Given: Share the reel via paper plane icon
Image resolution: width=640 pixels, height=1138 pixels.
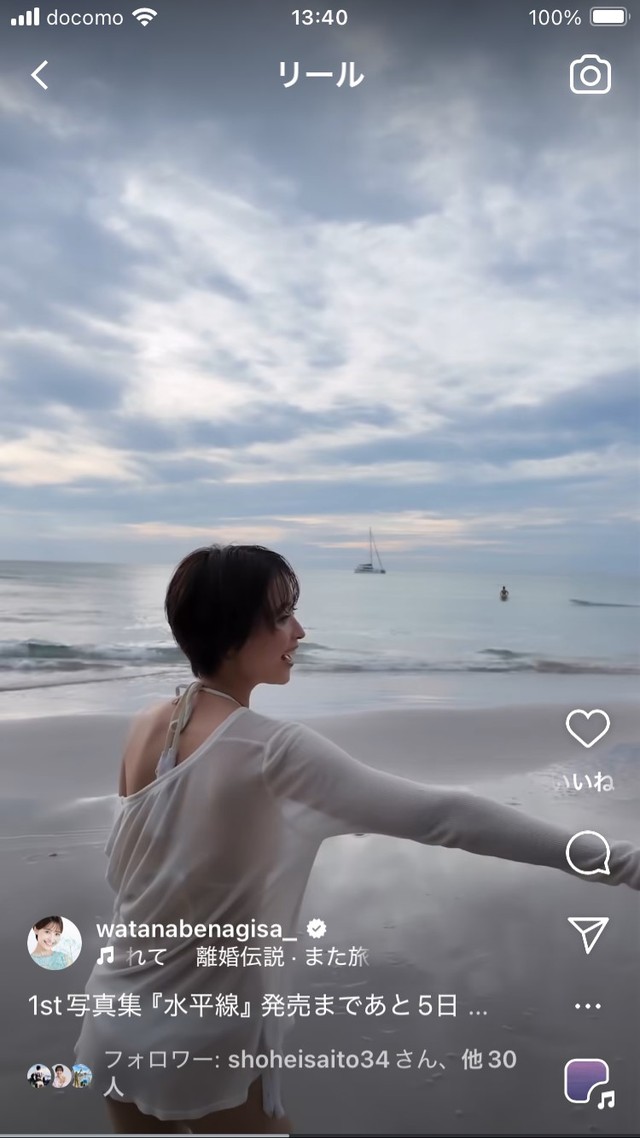Looking at the screenshot, I should coord(588,934).
